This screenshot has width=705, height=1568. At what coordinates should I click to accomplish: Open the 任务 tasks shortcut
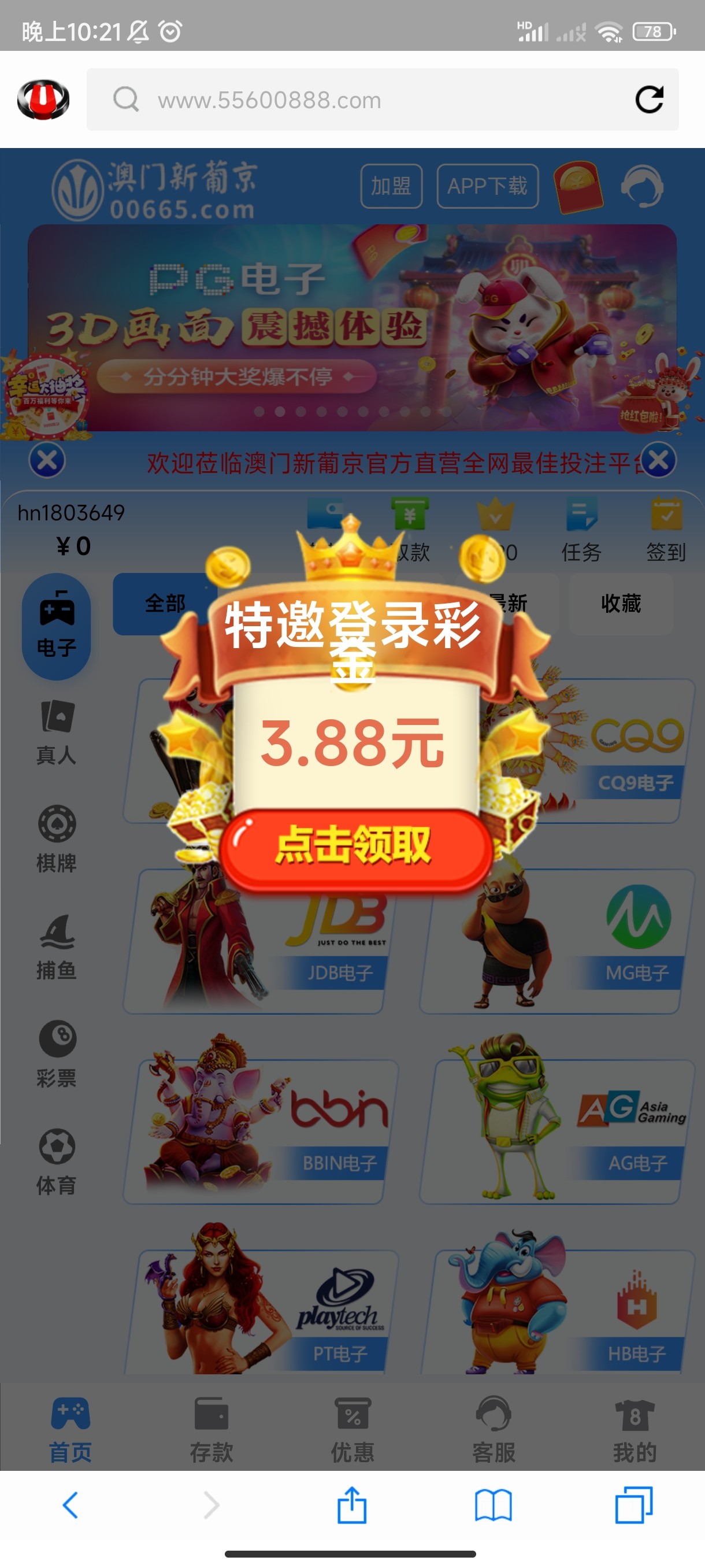(x=581, y=530)
